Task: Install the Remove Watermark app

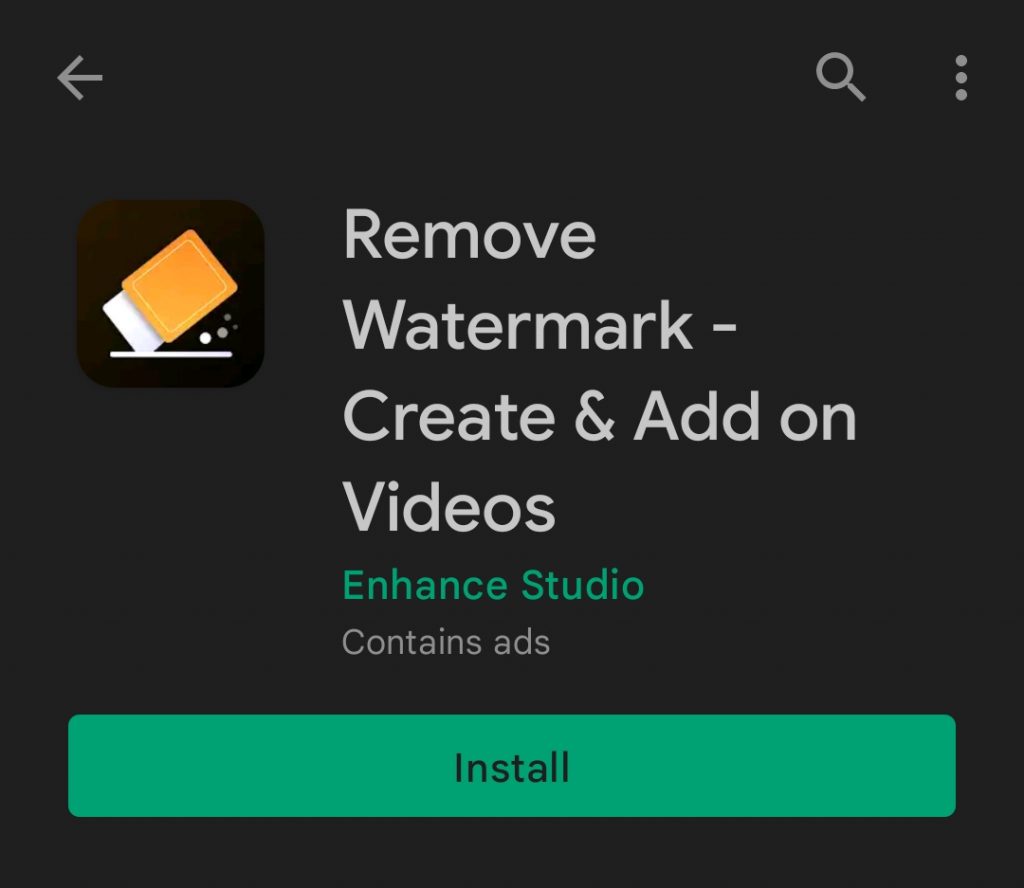Action: coord(512,766)
